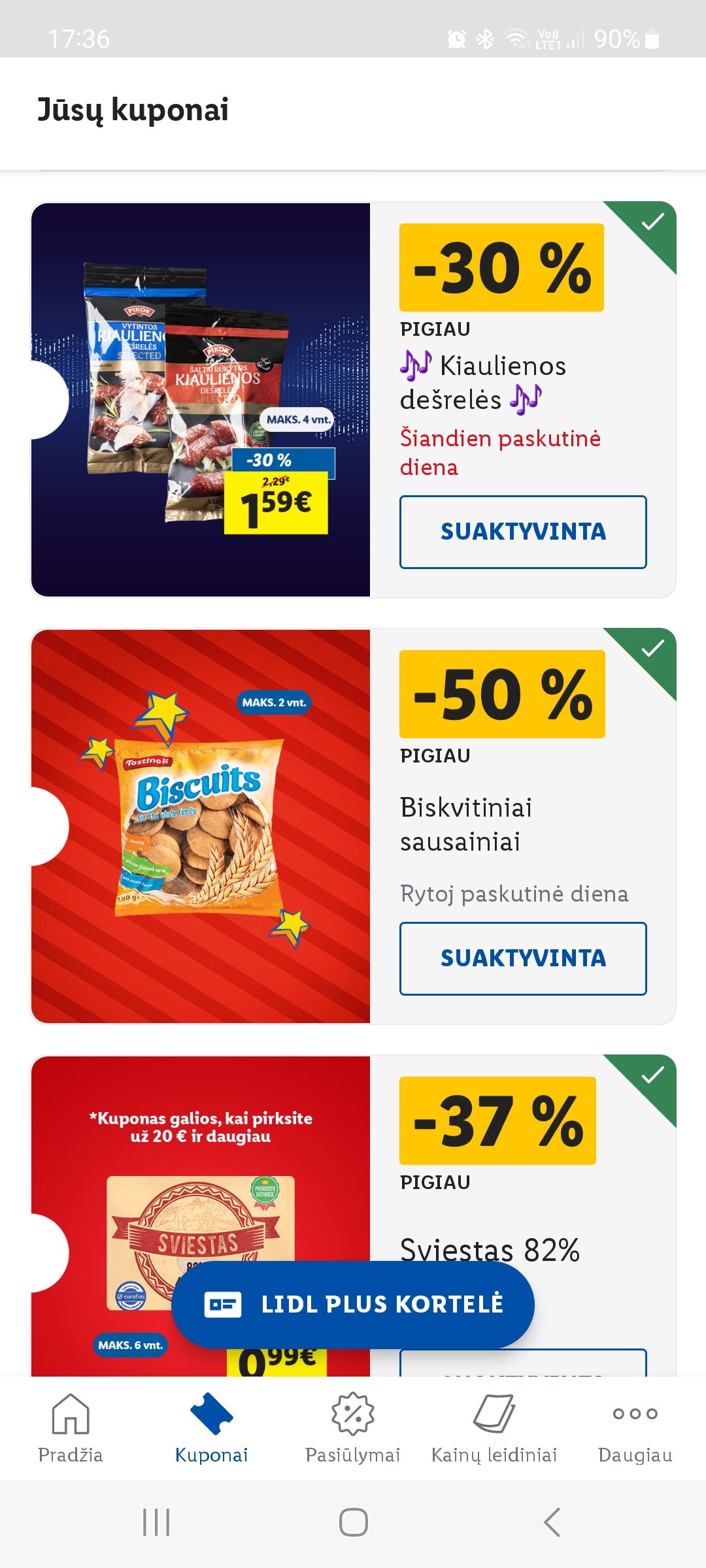Open the Kiaulienos dešrelės coupon image
Viewport: 706px width, 1568px height.
(x=201, y=400)
